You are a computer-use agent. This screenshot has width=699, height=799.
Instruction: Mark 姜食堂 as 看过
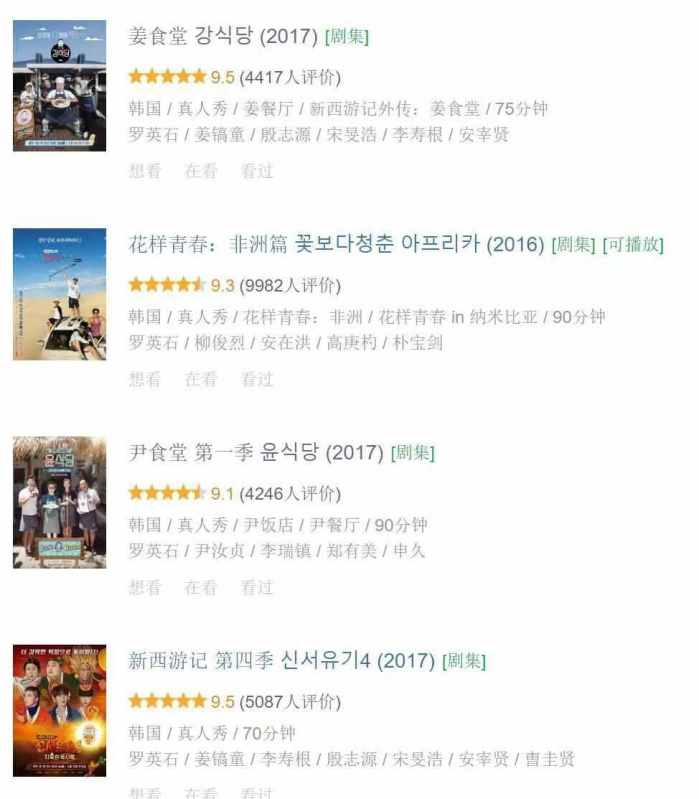pyautogui.click(x=256, y=171)
